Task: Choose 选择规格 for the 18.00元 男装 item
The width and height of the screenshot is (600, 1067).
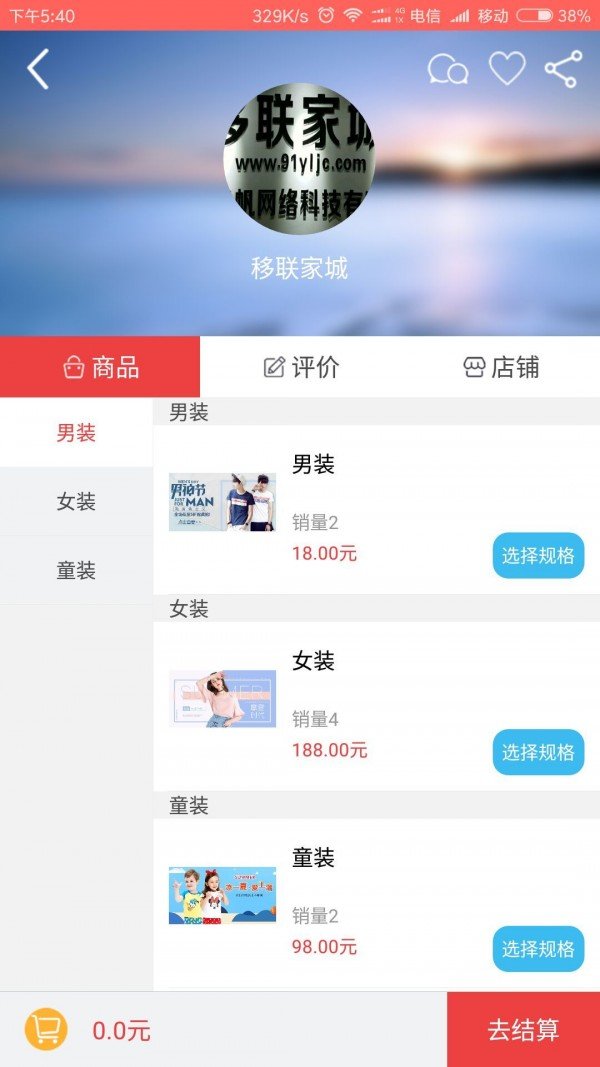Action: (x=538, y=556)
